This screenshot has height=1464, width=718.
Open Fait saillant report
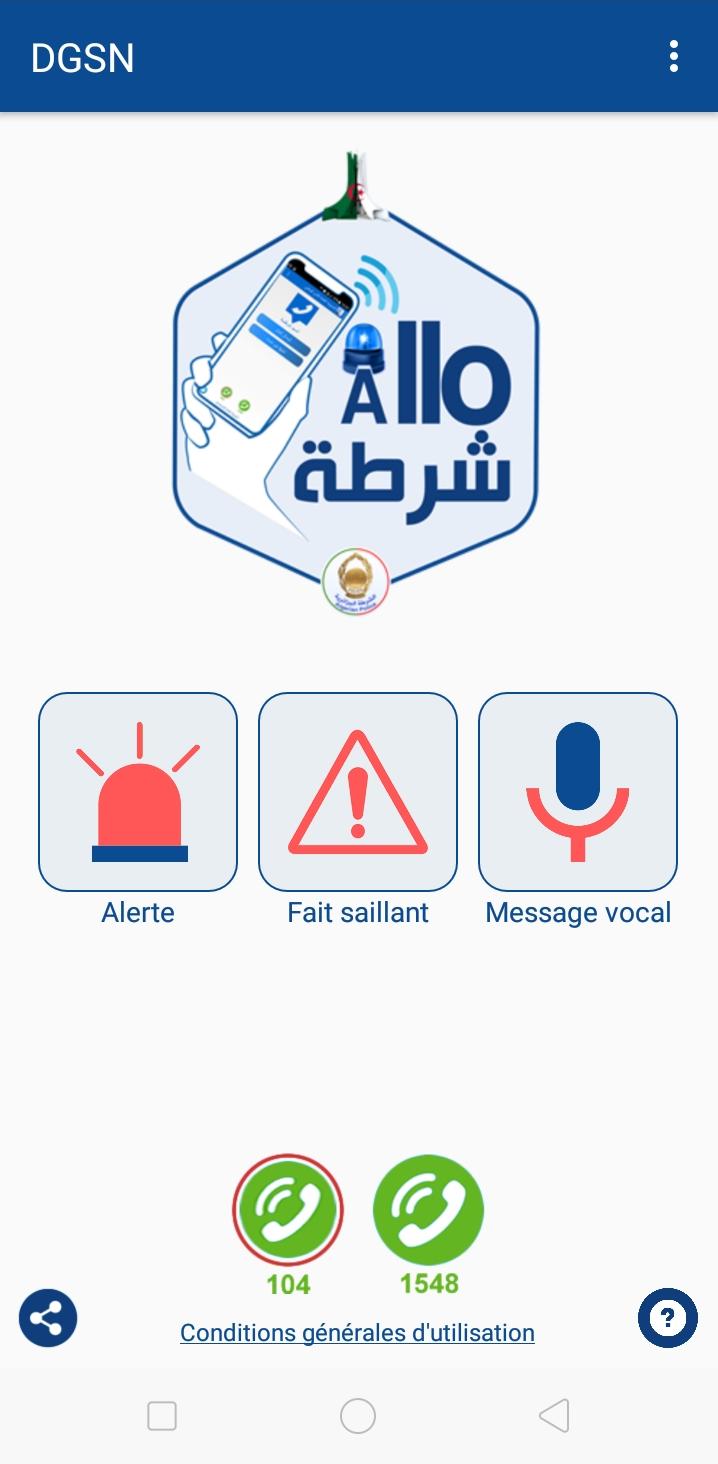[x=358, y=791]
